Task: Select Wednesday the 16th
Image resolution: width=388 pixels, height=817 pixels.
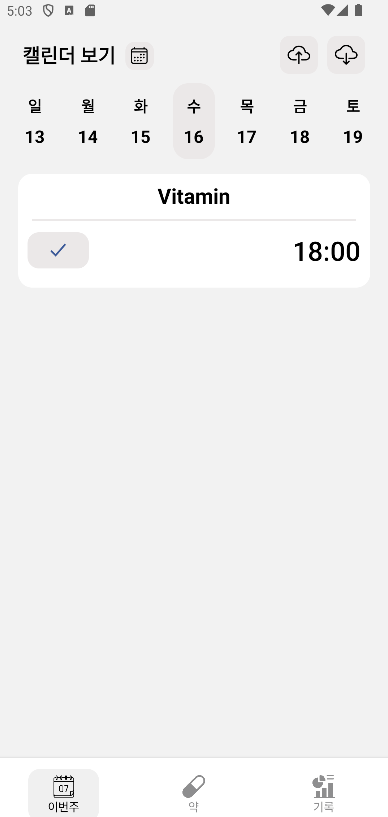Action: 194,121
